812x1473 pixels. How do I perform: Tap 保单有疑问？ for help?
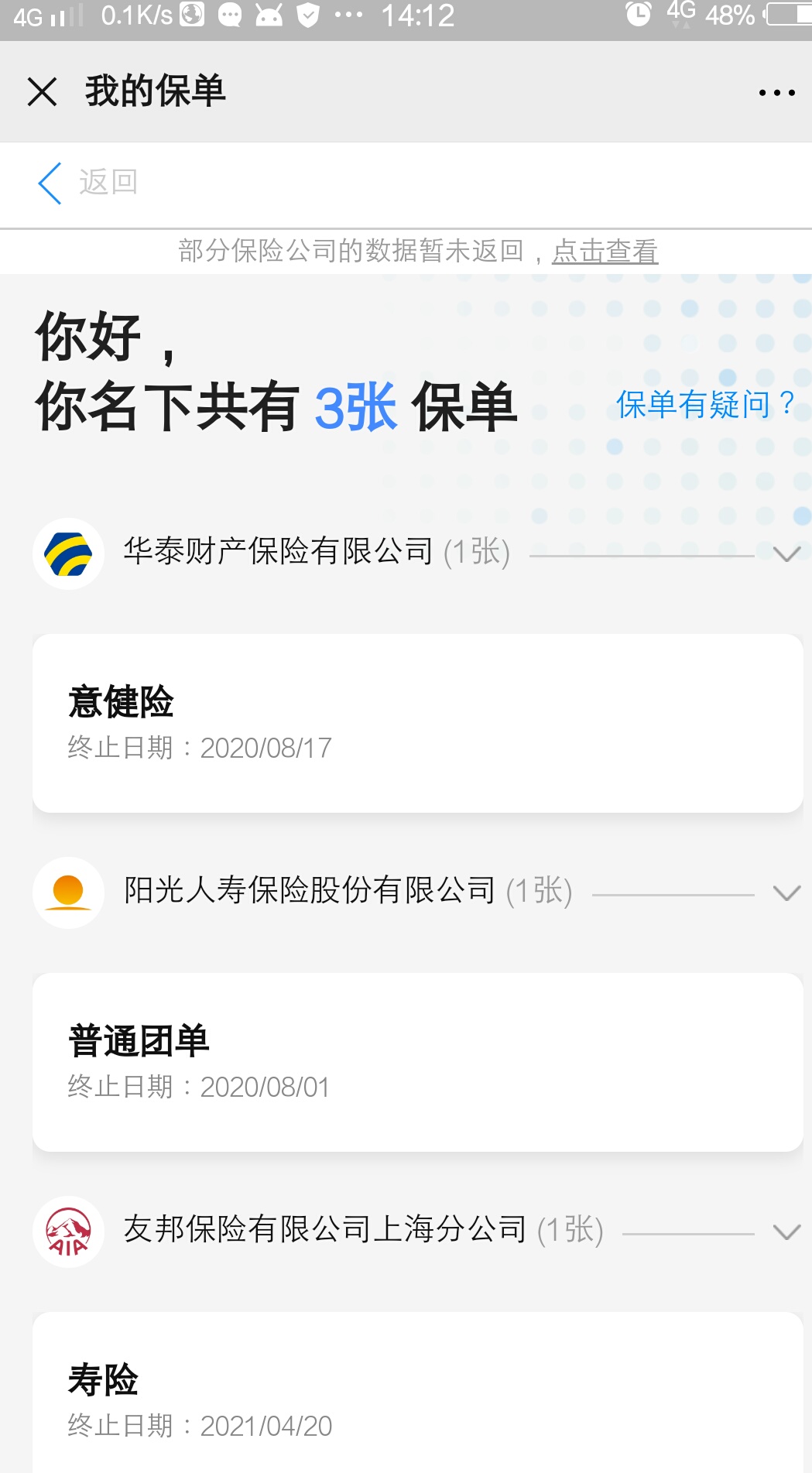pos(706,404)
